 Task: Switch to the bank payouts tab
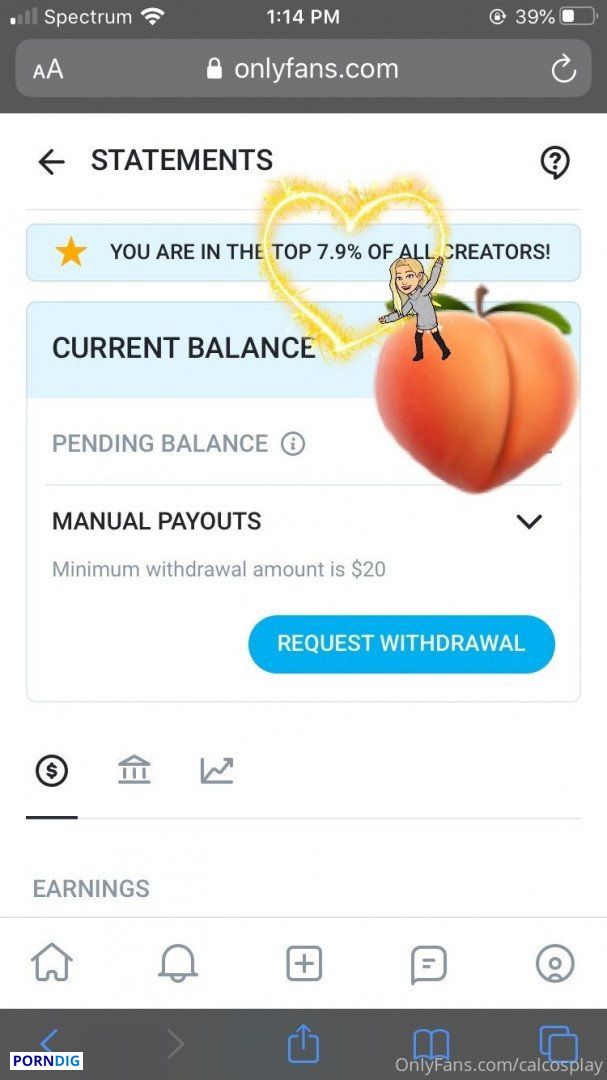[134, 769]
